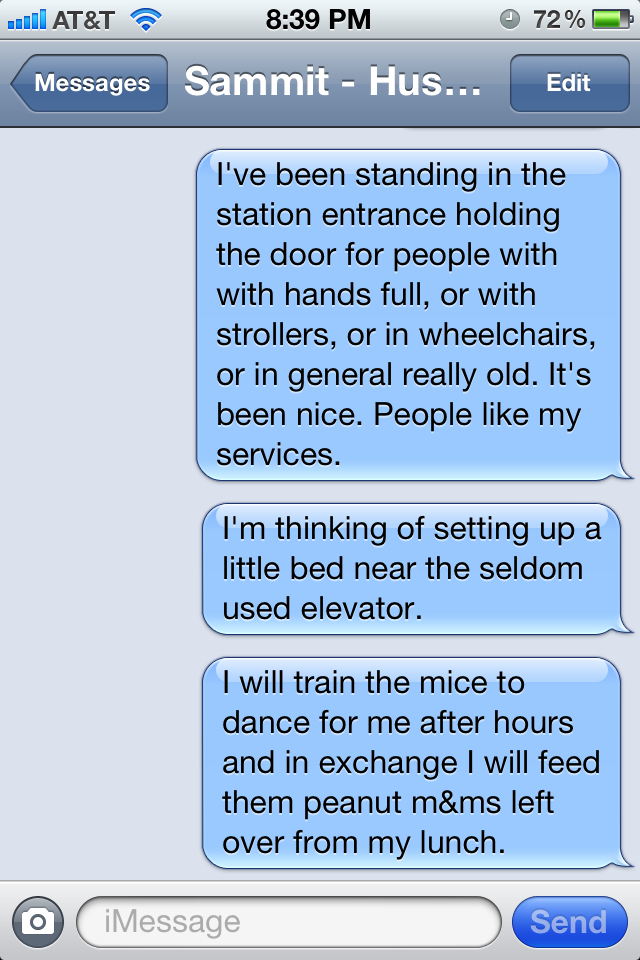
Task: Tap the Edit button
Action: coord(568,83)
